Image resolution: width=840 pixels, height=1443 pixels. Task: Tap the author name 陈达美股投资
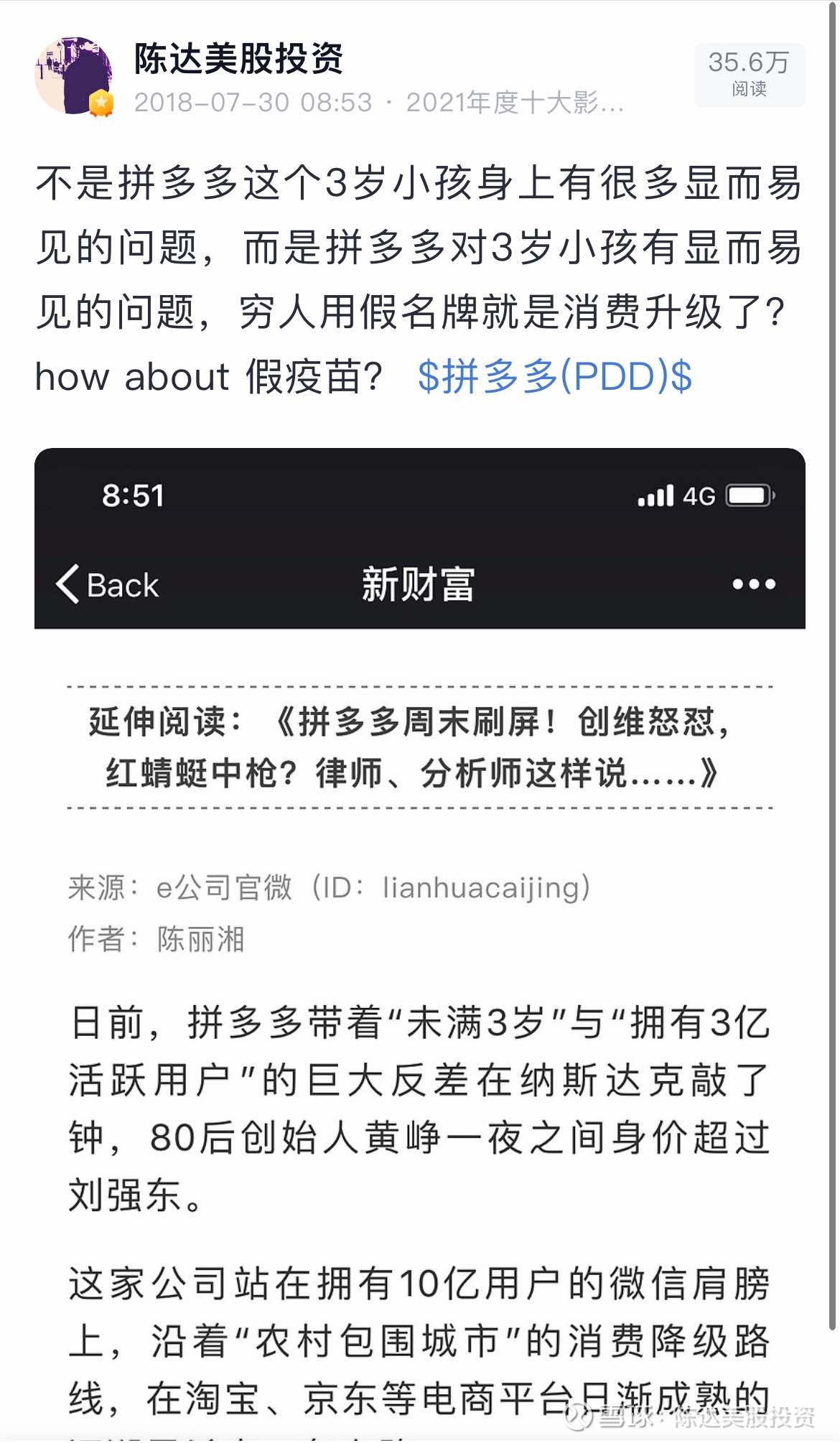[x=238, y=59]
